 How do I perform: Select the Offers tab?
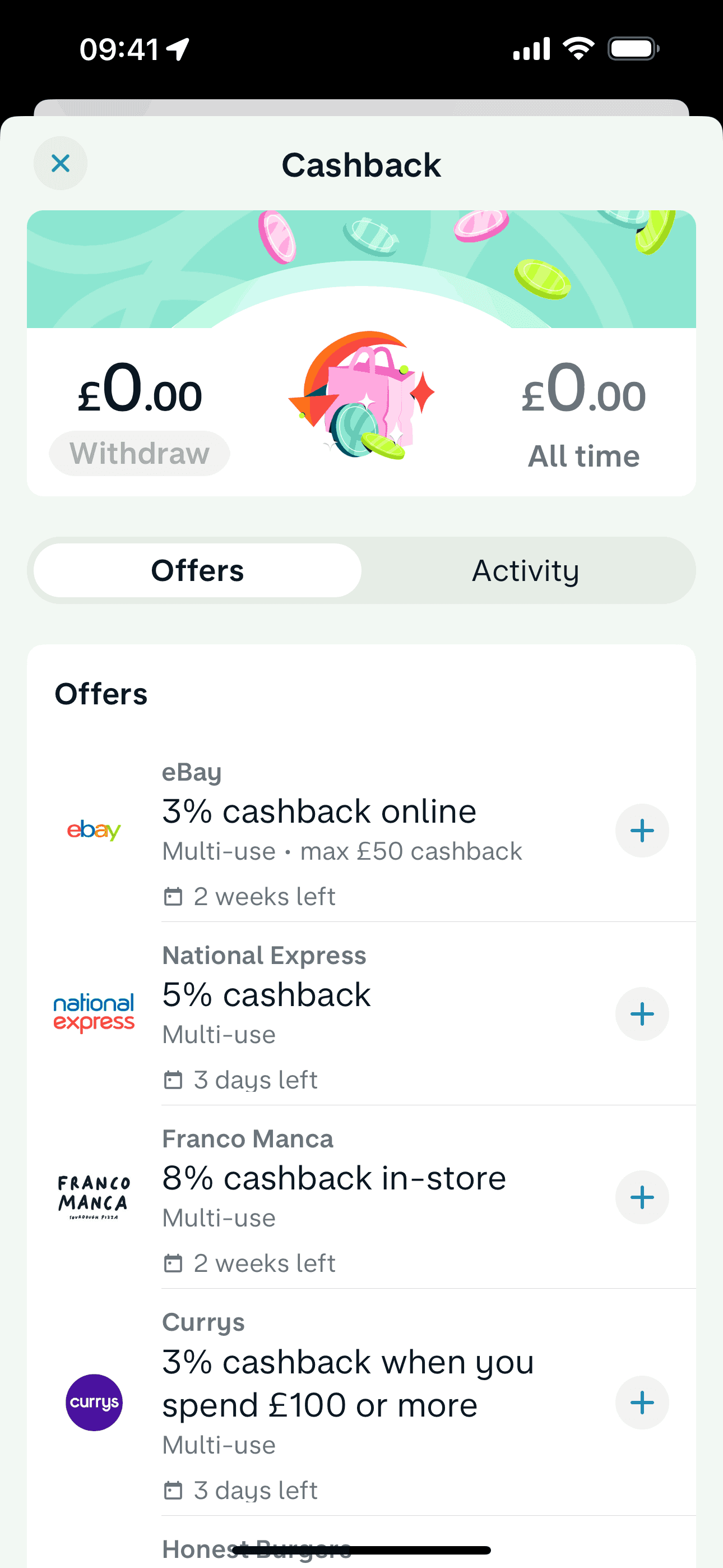[197, 570]
